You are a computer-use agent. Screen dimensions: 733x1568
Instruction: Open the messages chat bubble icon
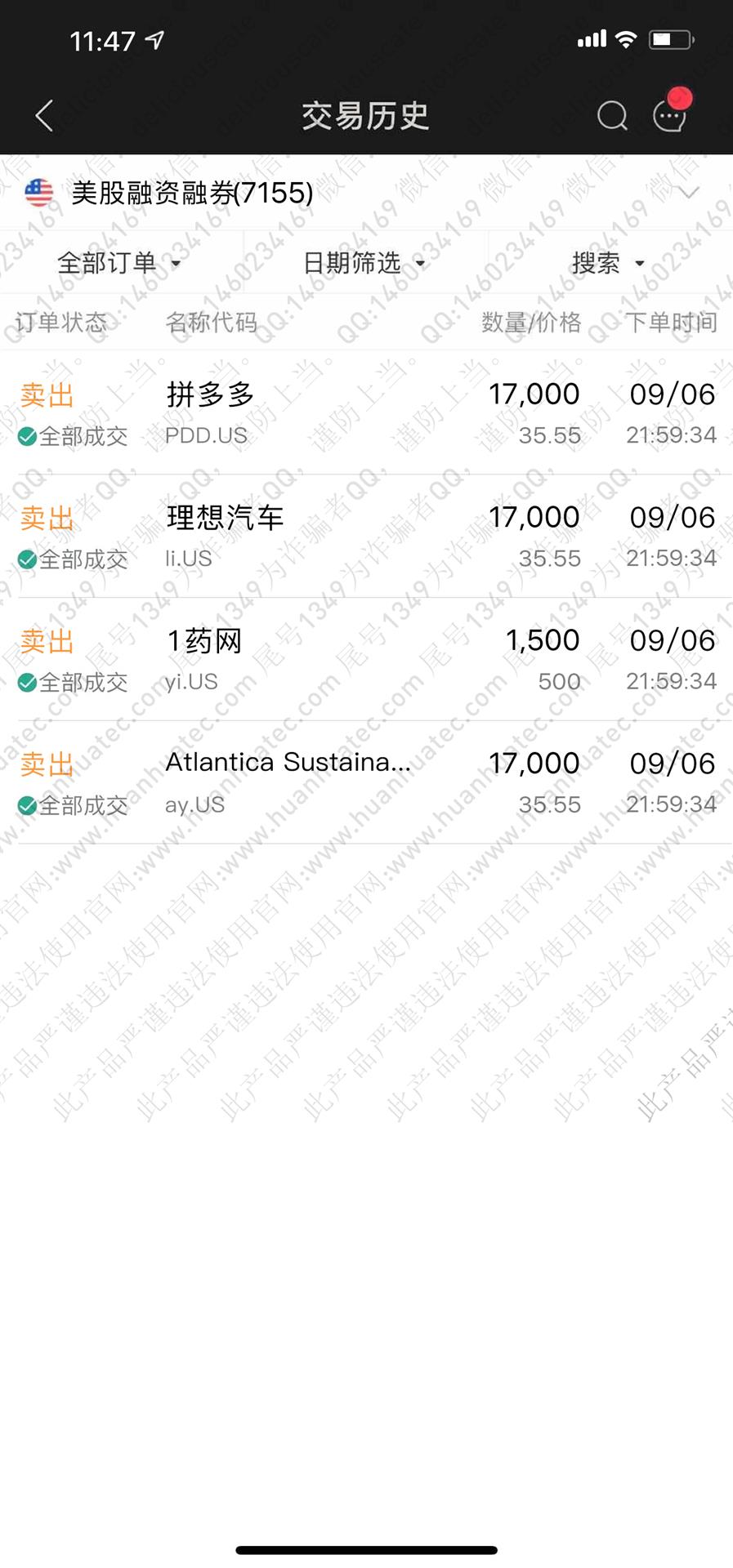coord(669,116)
